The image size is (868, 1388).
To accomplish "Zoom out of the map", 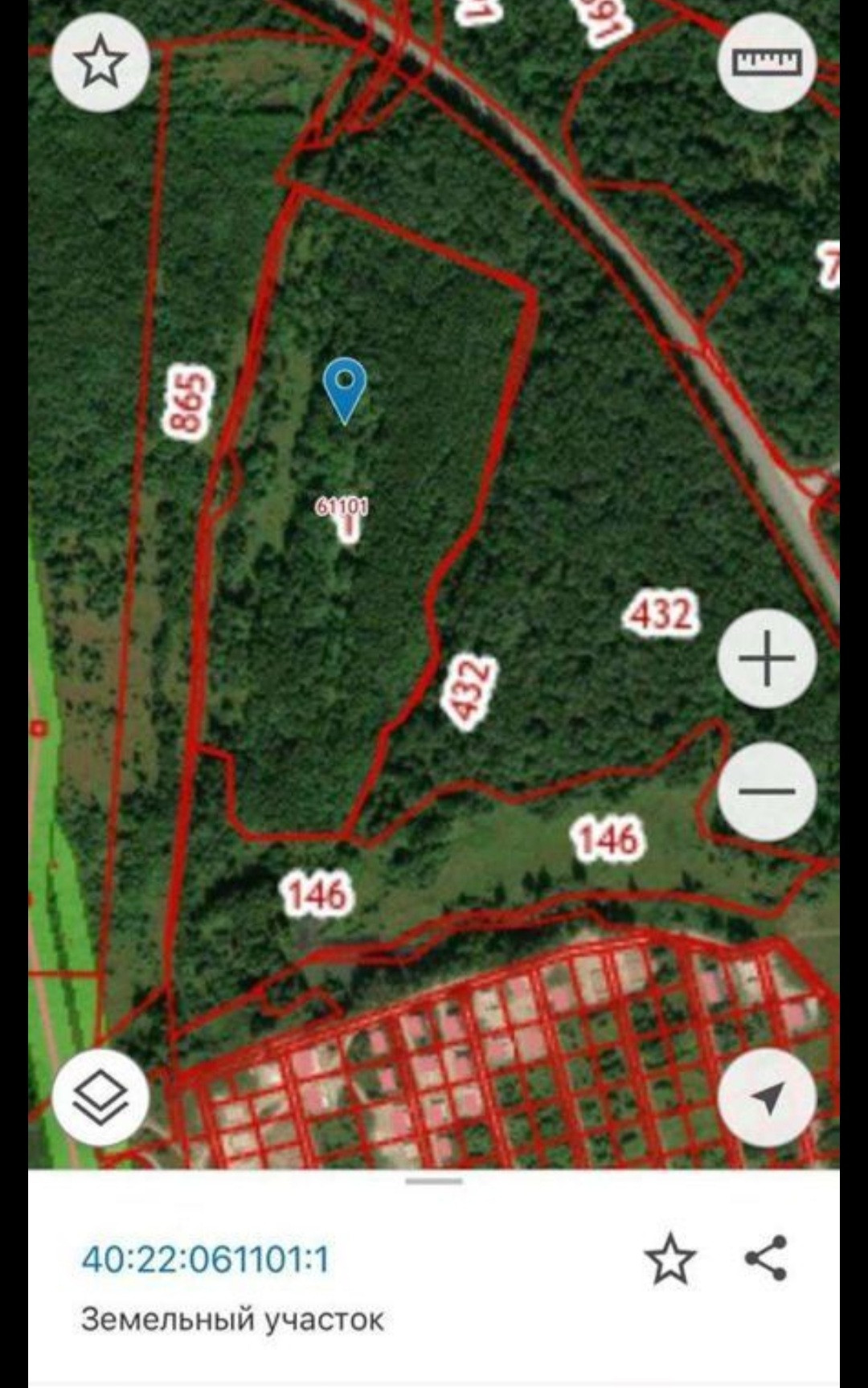I will click(767, 791).
